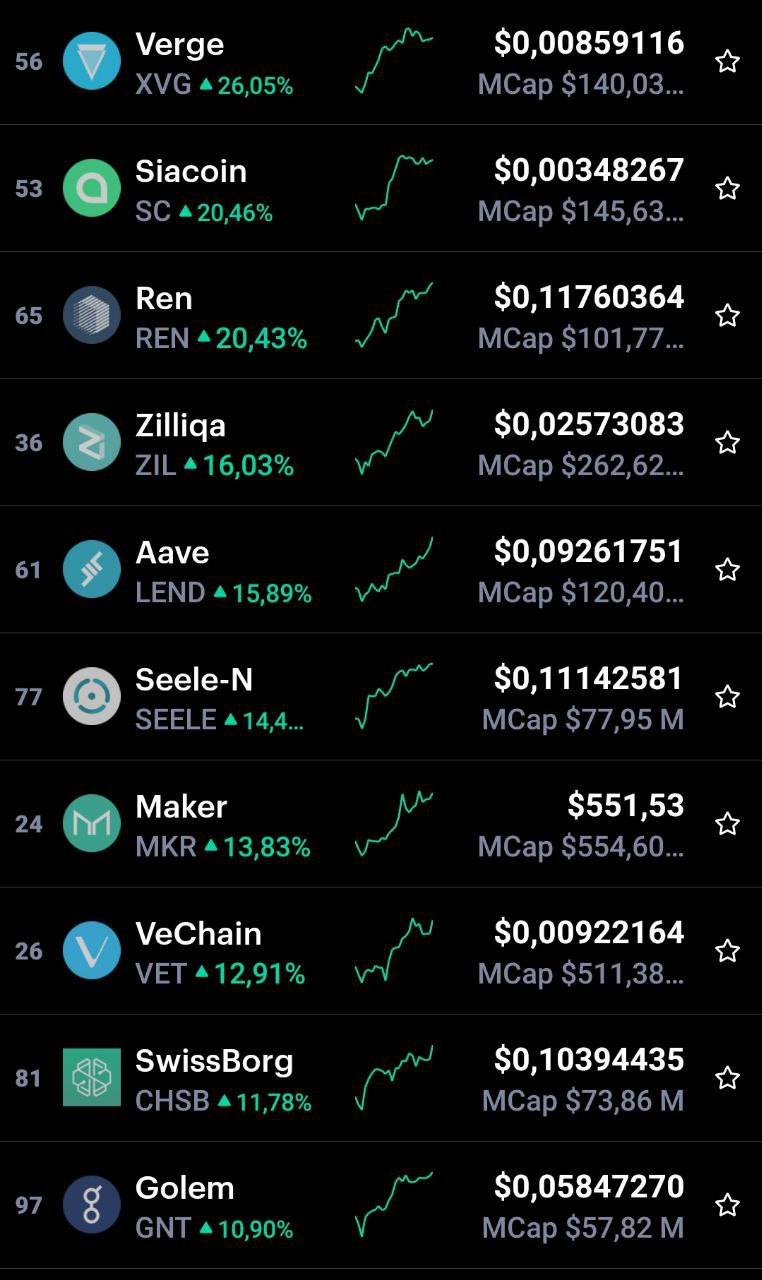Viewport: 762px width, 1280px height.
Task: Add Maker to watchlist star
Action: pos(727,823)
